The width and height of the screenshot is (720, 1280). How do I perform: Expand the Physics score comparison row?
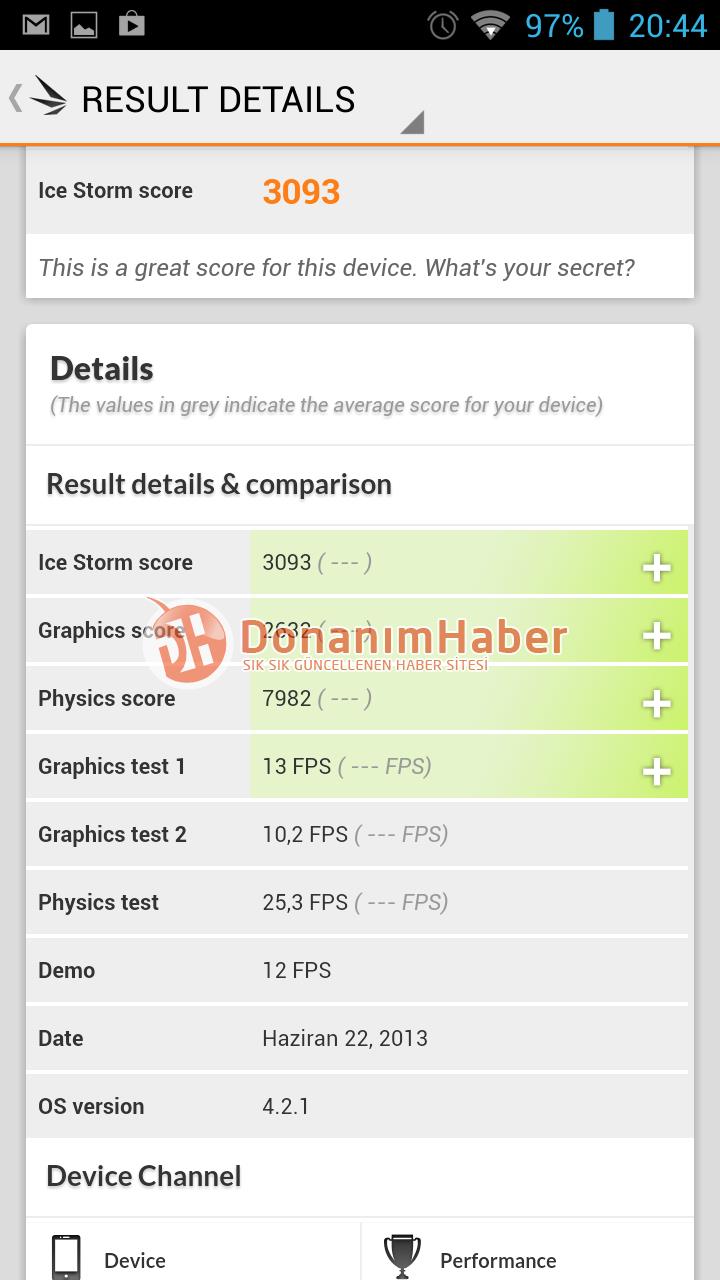click(x=656, y=704)
